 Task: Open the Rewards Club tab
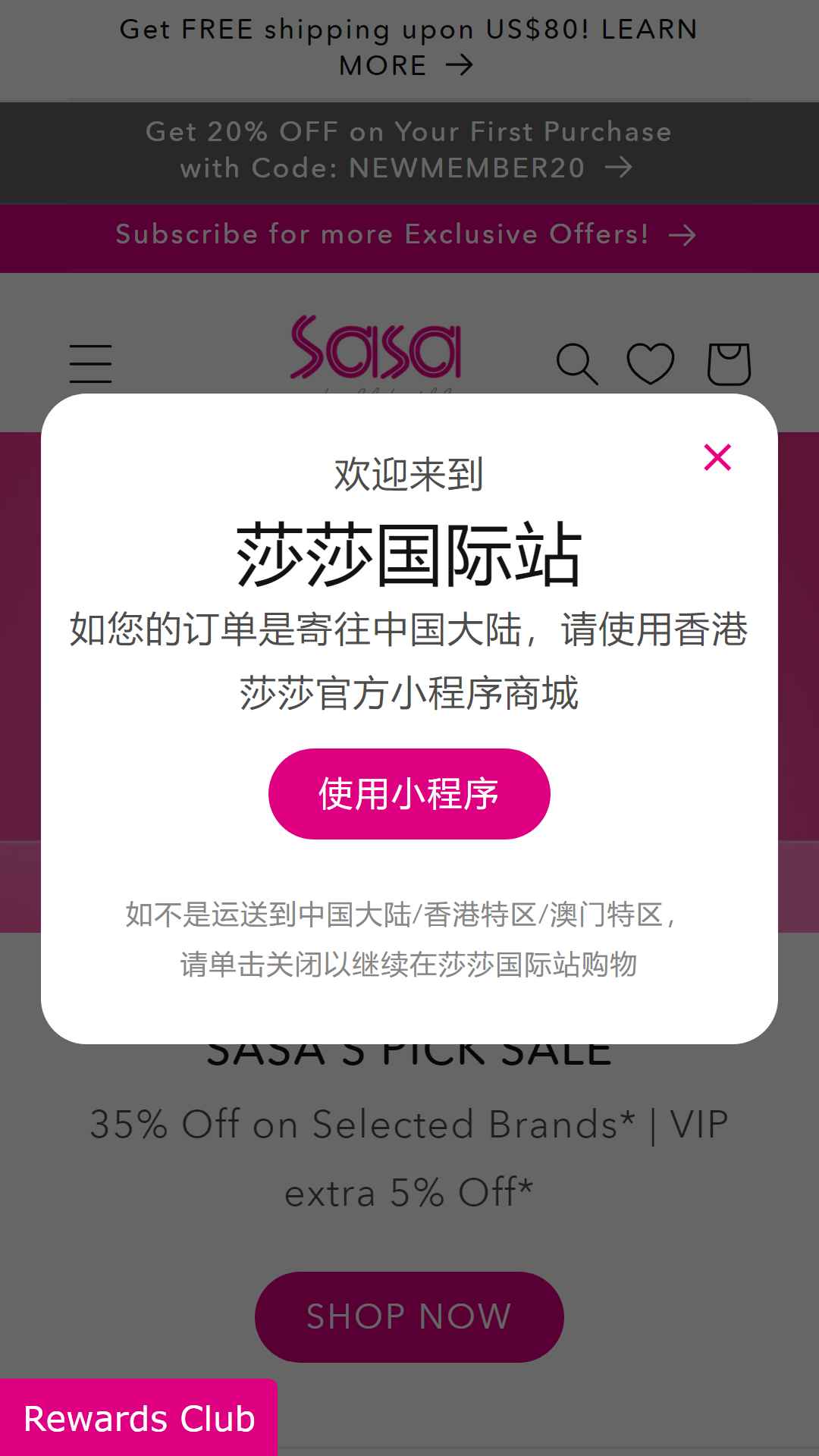pyautogui.click(x=139, y=1418)
